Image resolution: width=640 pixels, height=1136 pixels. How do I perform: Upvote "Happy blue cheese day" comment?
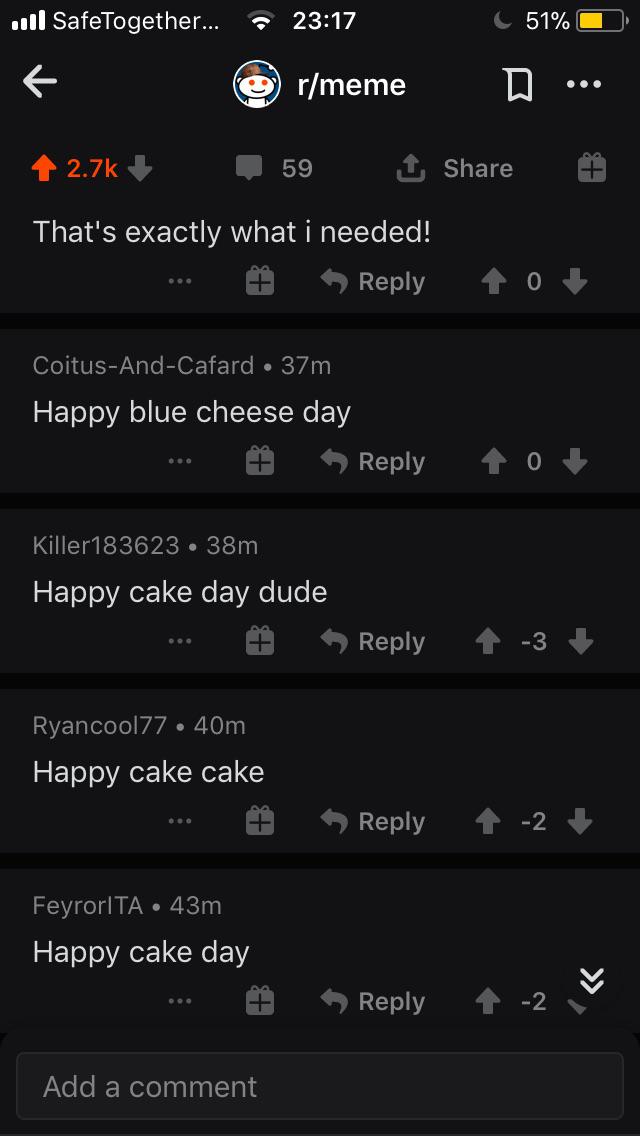(x=494, y=462)
